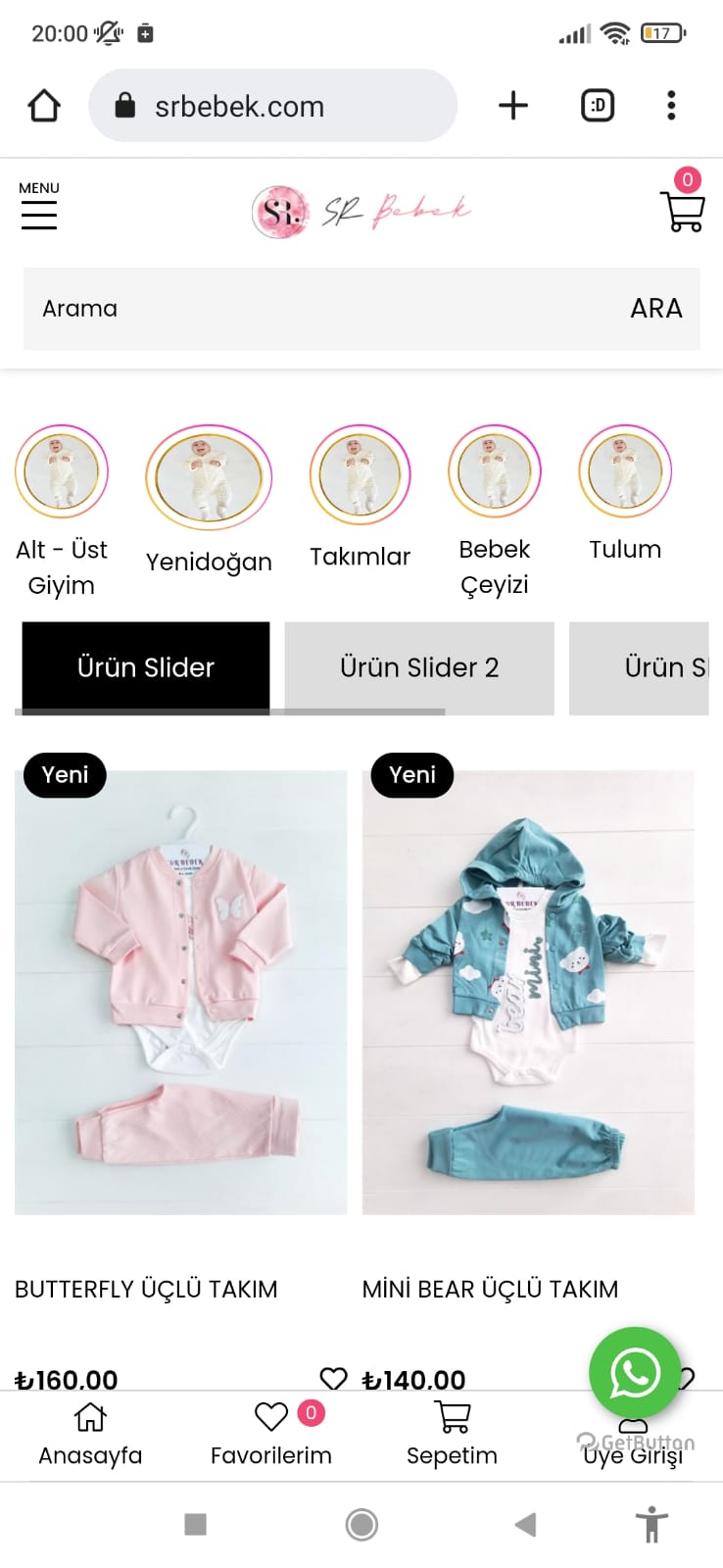Open the browser's three-dot overflow menu

(x=671, y=106)
